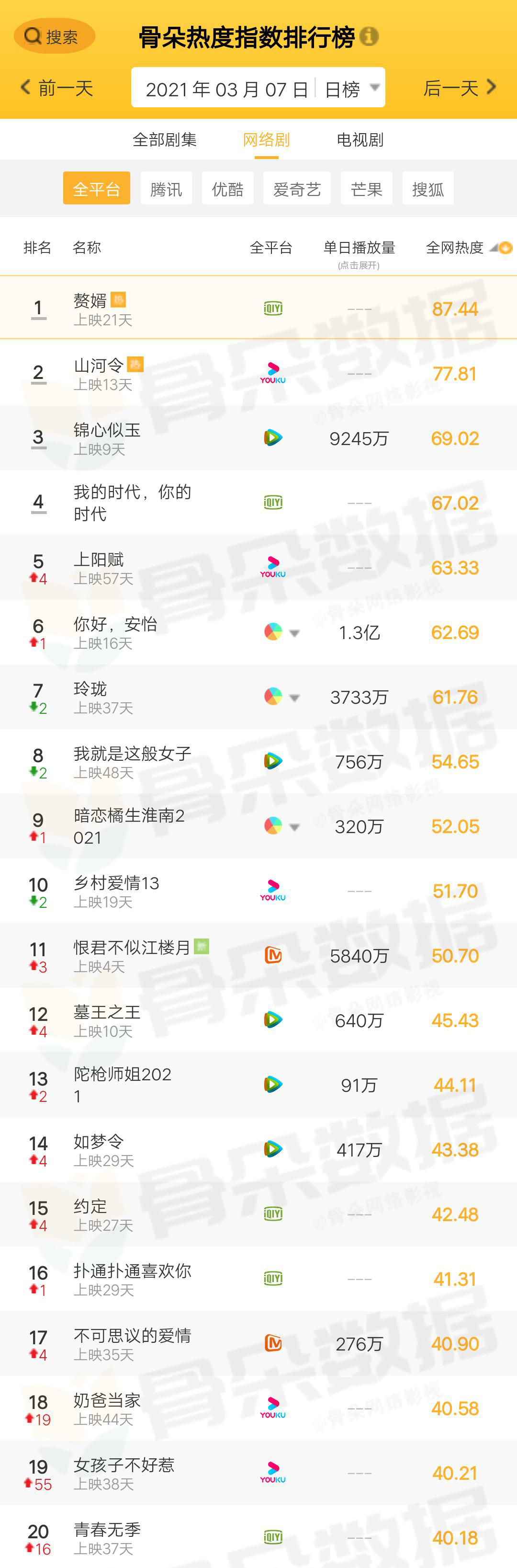Go to 后一天 next day
The height and width of the screenshot is (1568, 517).
pyautogui.click(x=459, y=88)
